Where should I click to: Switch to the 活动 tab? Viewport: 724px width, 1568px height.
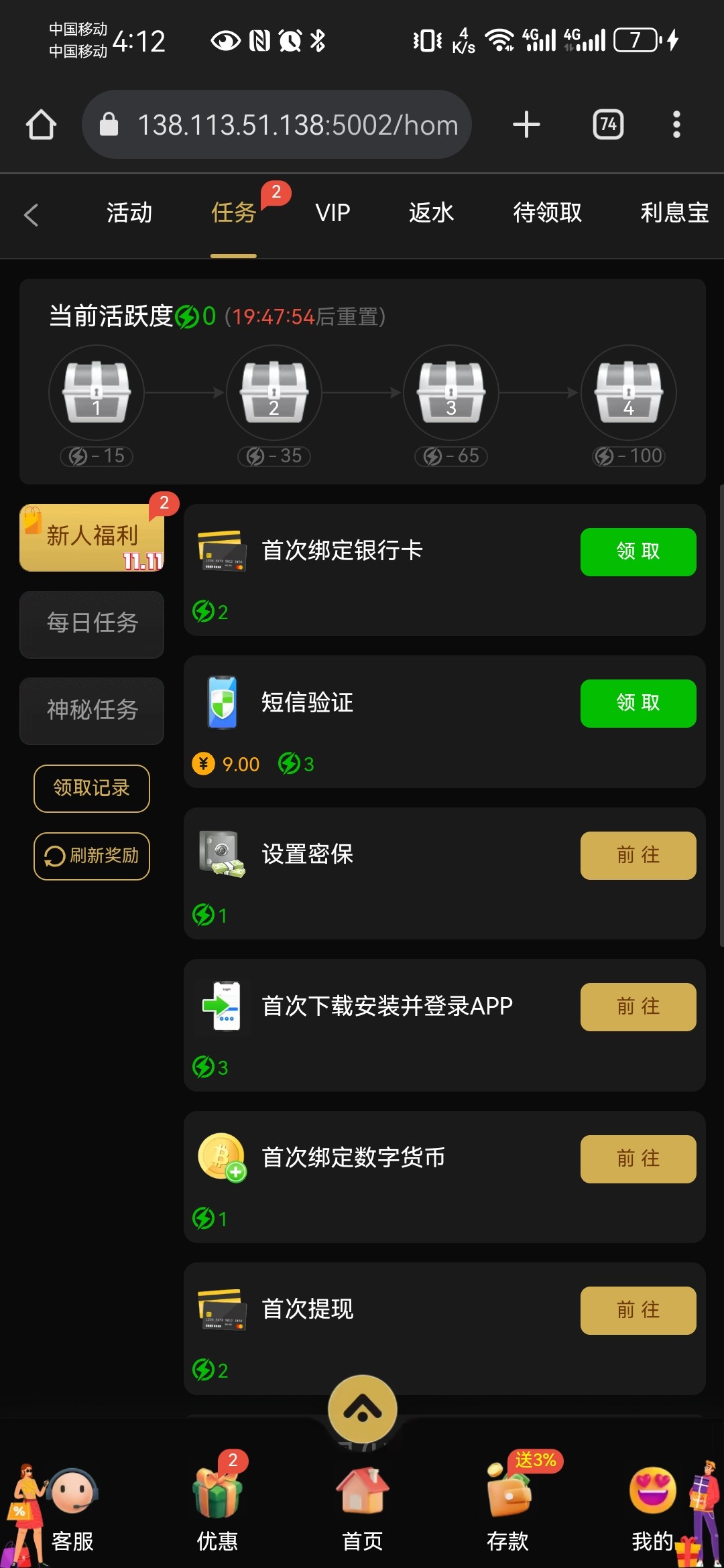click(x=129, y=213)
